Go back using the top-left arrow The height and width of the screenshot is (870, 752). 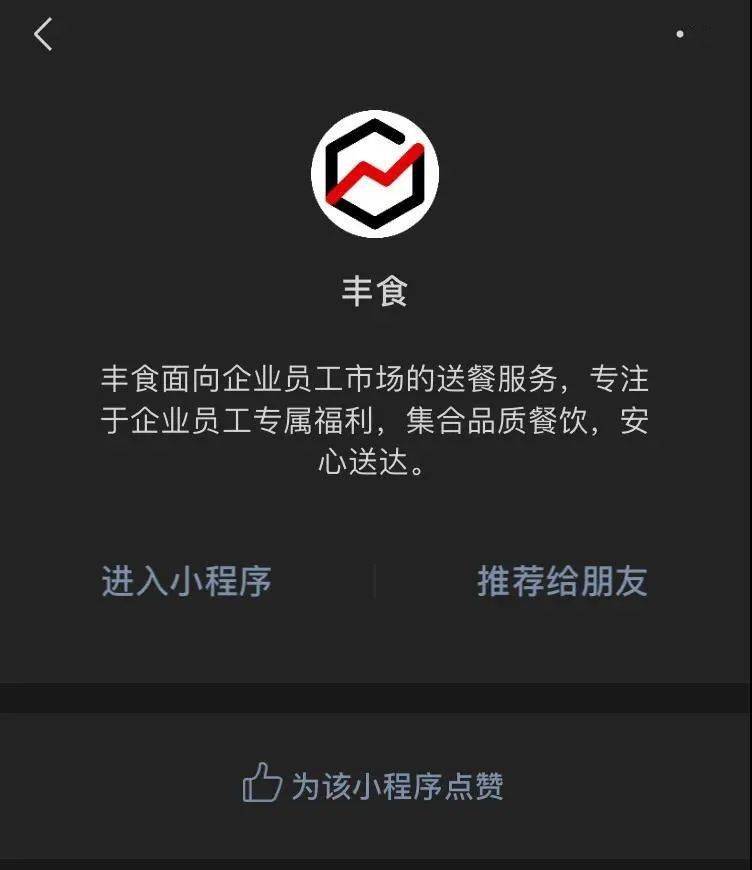43,35
